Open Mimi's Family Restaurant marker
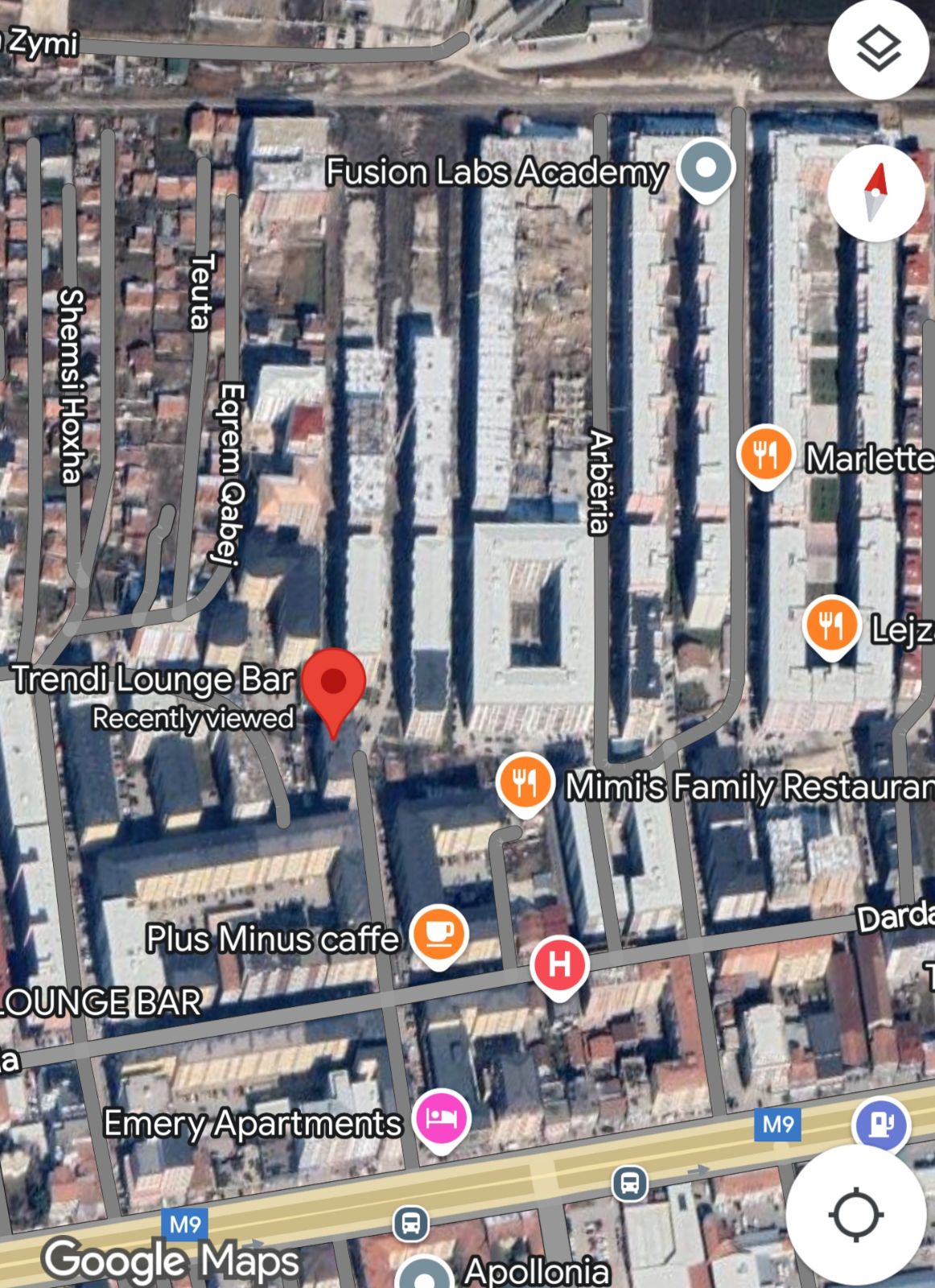This screenshot has height=1288, width=935. click(x=525, y=782)
